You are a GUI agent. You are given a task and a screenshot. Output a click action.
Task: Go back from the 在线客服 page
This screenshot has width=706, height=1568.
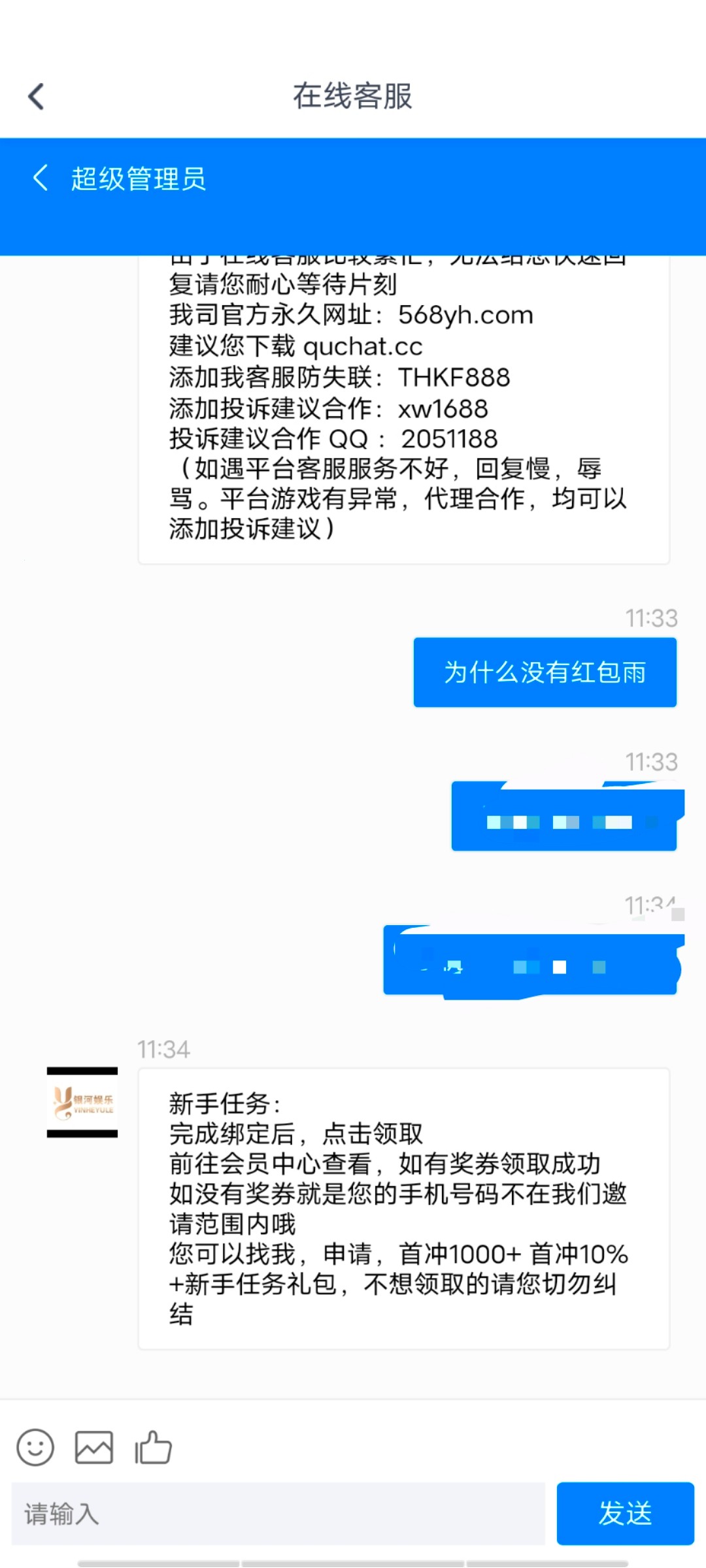37,97
